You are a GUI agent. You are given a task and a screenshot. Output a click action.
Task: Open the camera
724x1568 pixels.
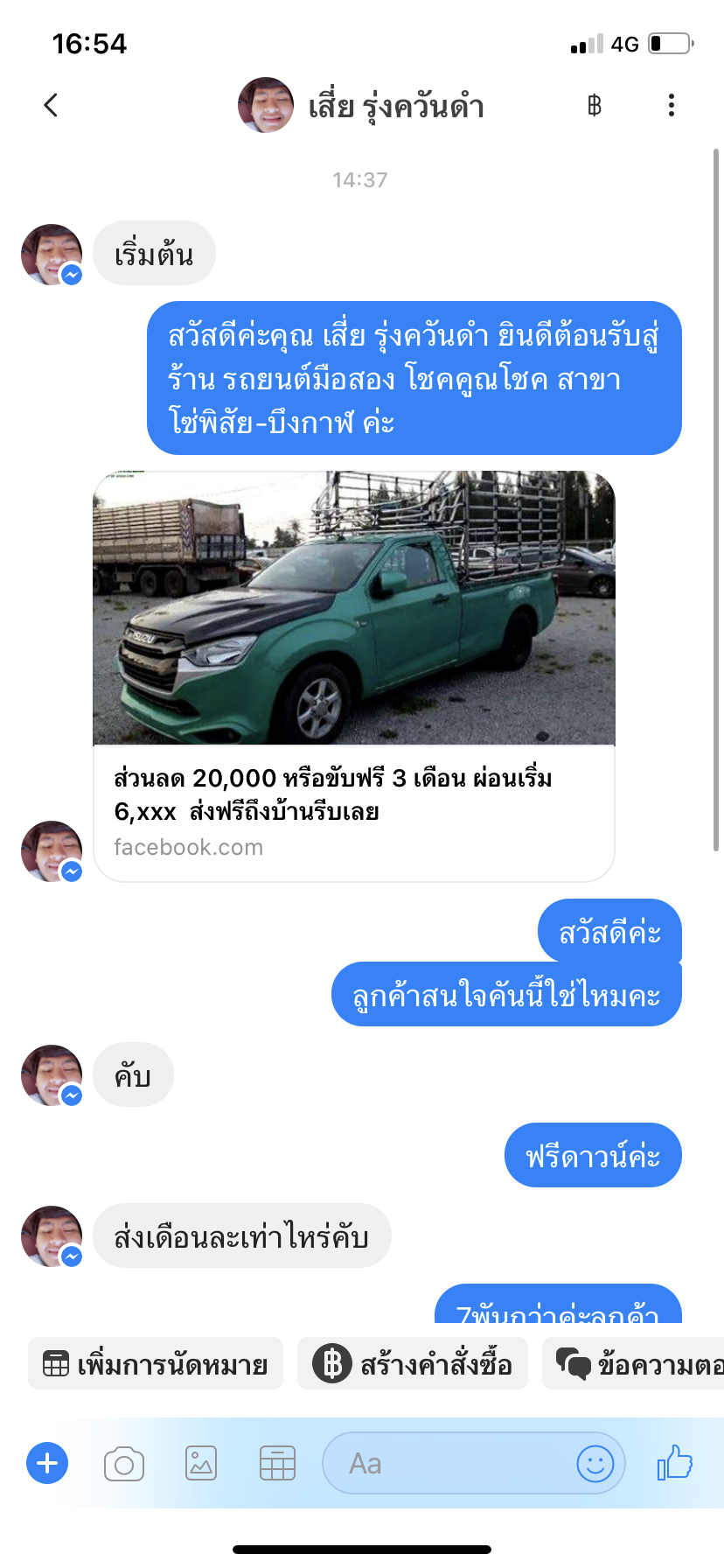[124, 1464]
